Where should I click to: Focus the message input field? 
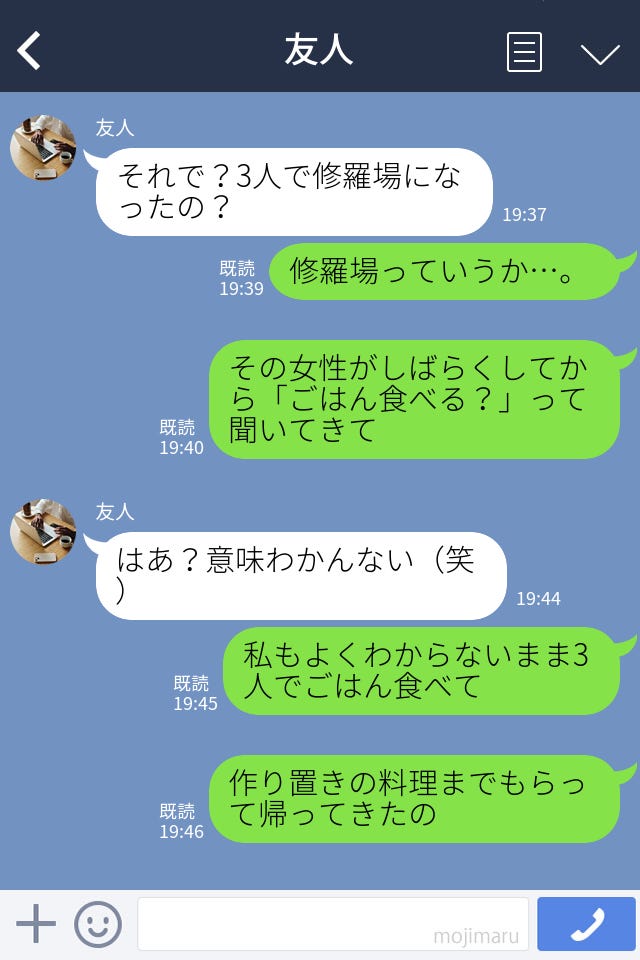(x=332, y=924)
